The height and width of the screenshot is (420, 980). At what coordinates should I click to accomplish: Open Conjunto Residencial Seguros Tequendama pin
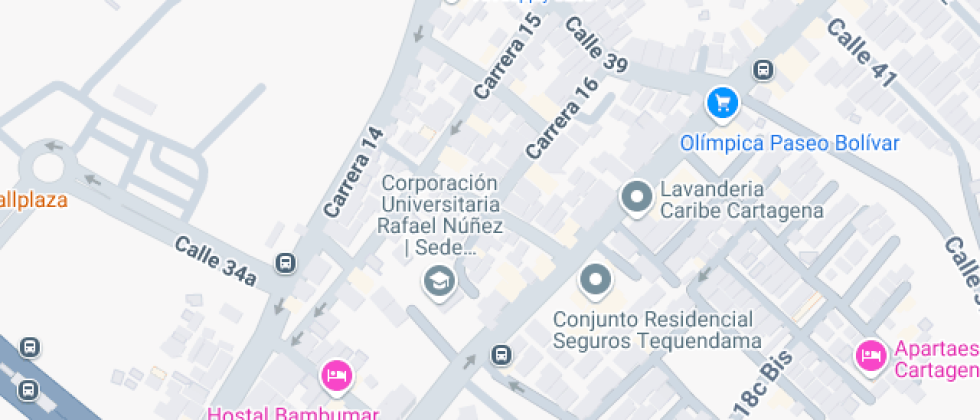596,280
